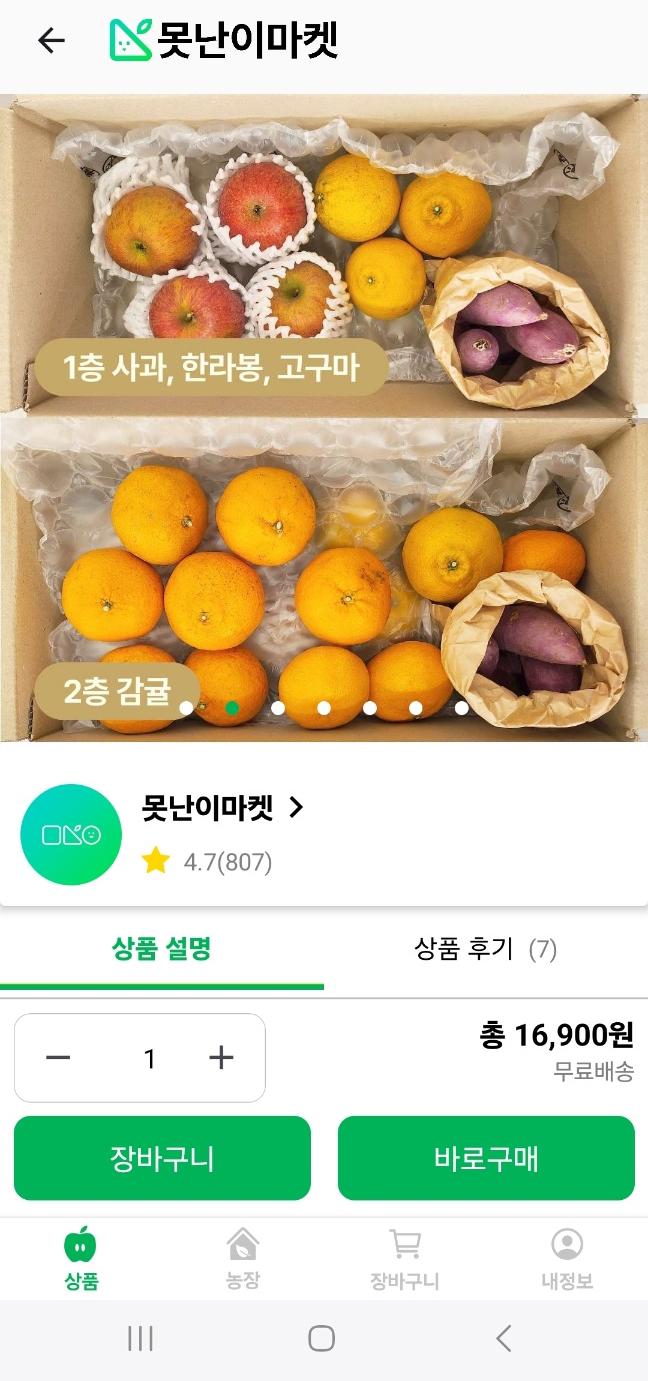
Task: Buy now with 바로구매
Action: click(486, 1158)
